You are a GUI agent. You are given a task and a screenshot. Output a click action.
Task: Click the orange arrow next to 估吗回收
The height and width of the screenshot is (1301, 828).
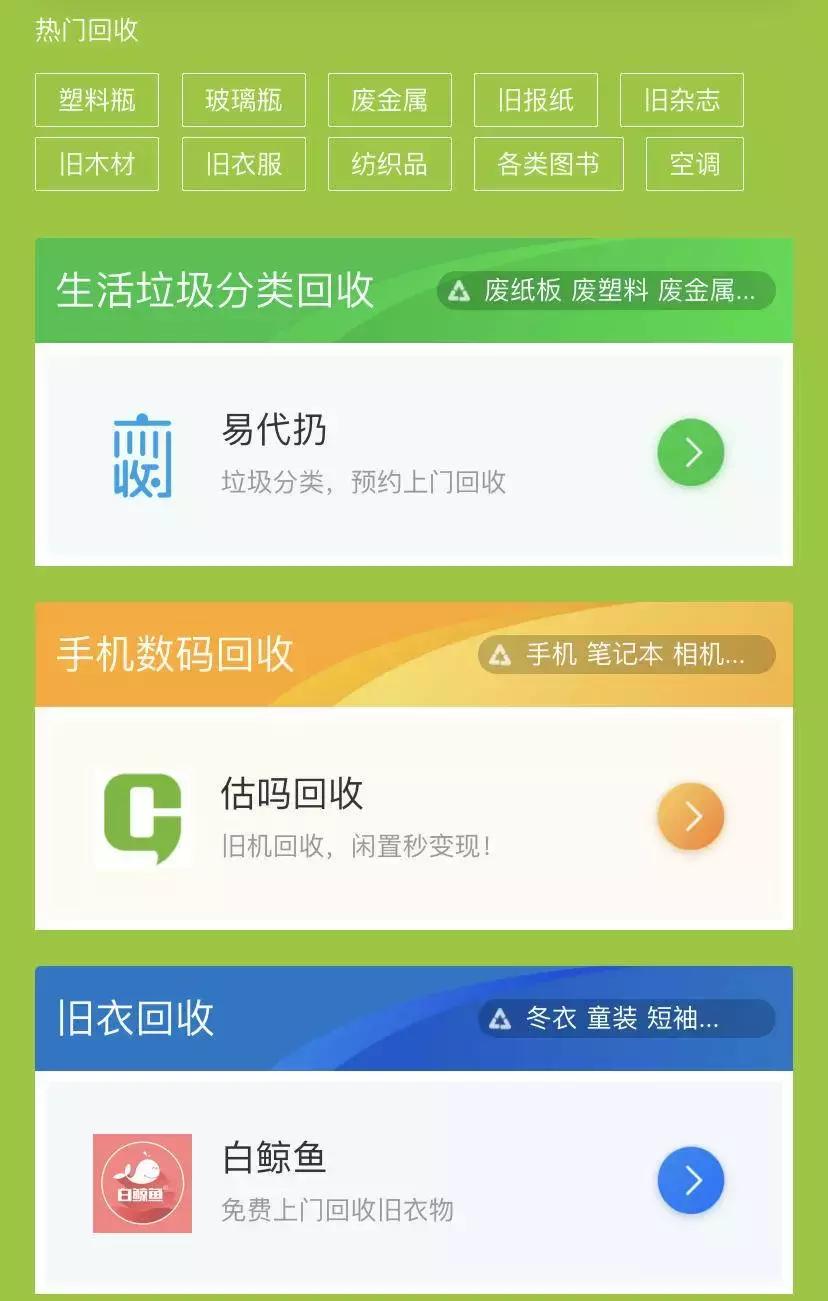click(690, 816)
